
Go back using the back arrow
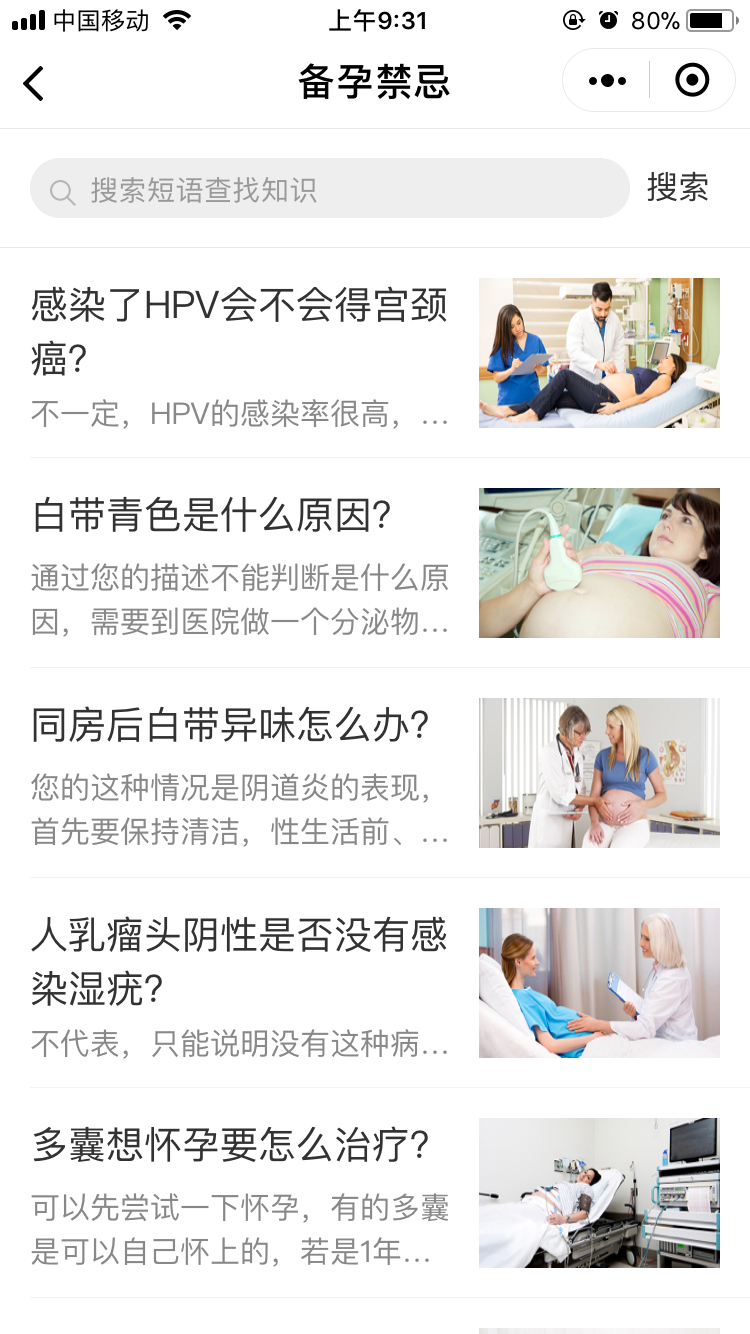click(x=34, y=82)
